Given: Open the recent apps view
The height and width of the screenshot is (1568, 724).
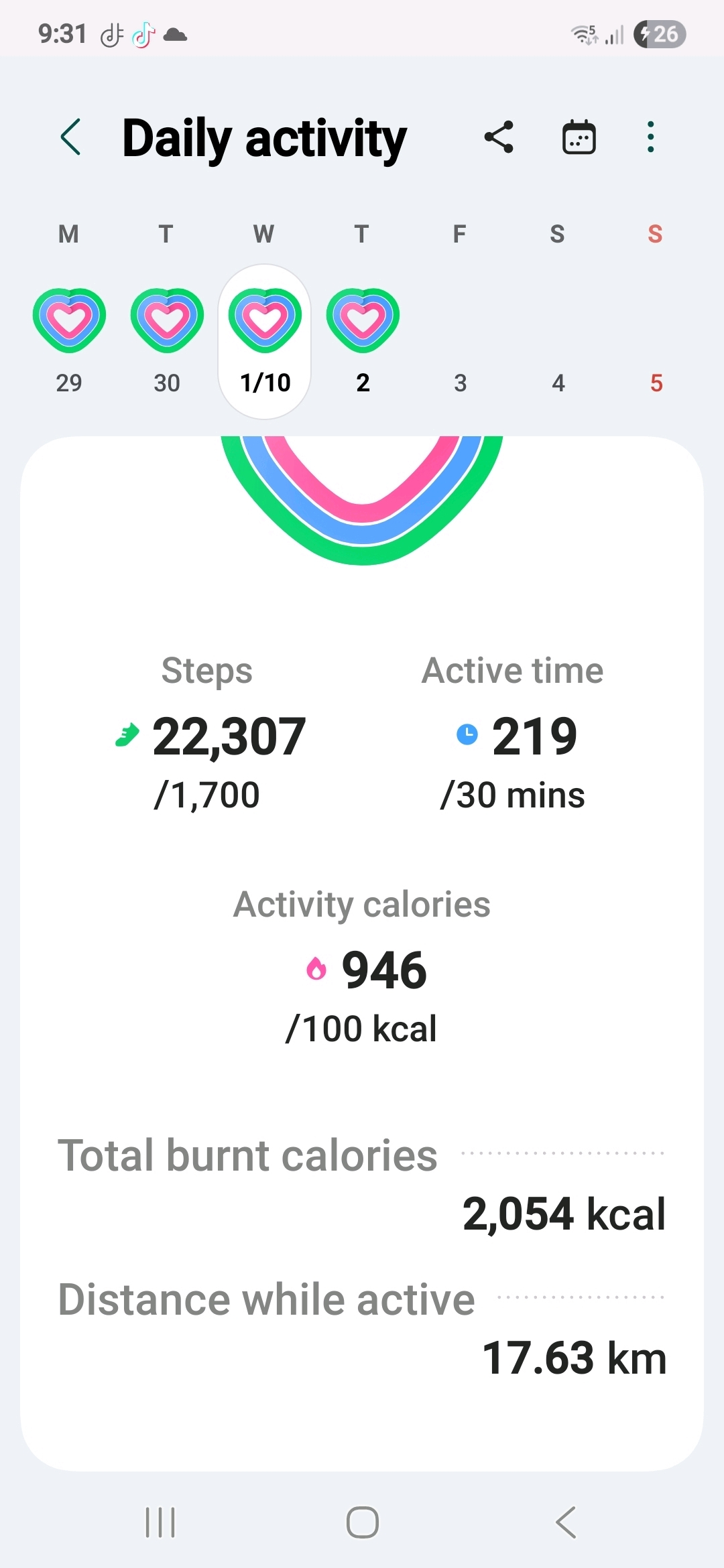Looking at the screenshot, I should point(160,1522).
